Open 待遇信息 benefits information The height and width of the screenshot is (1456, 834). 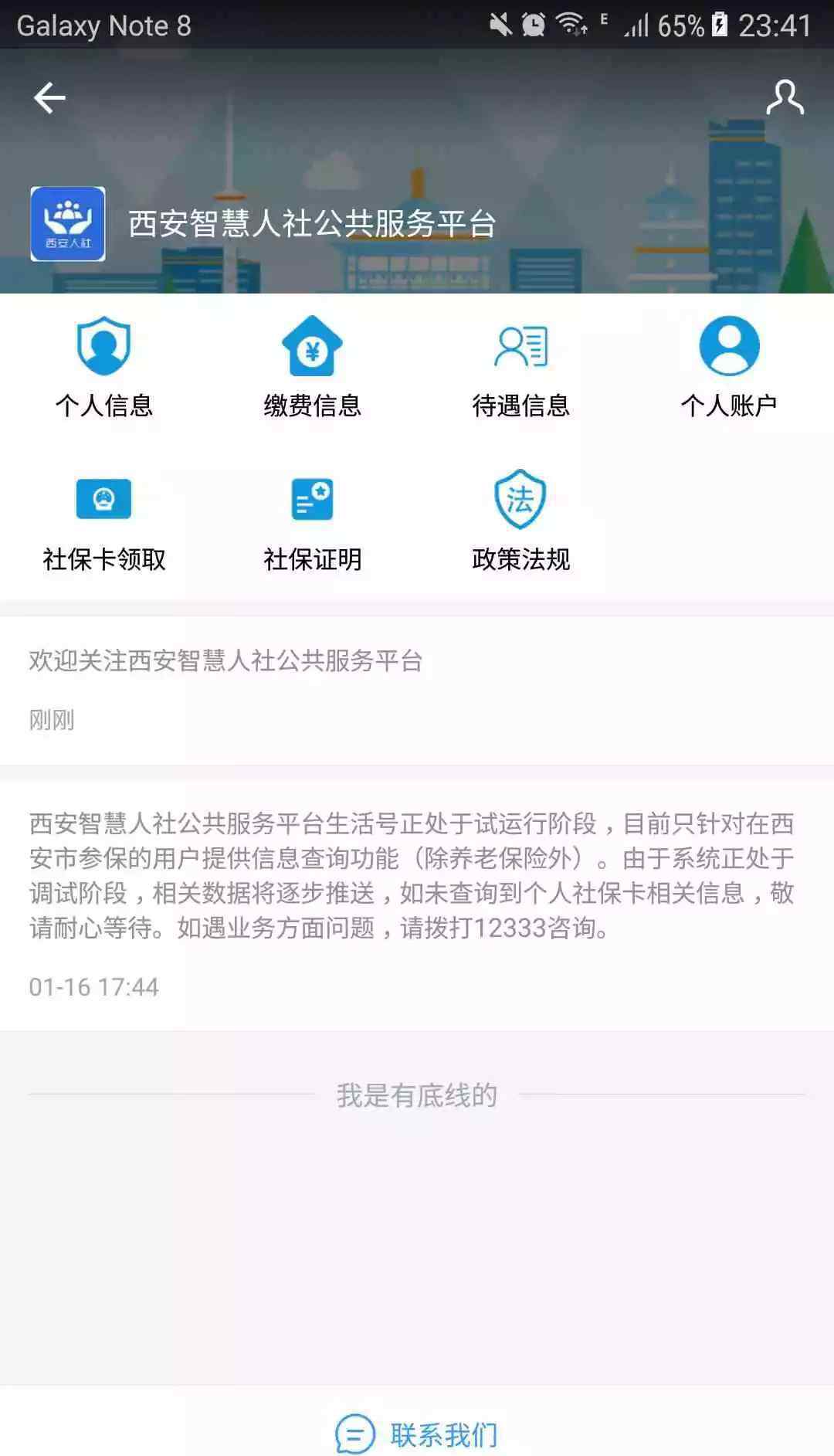pos(521,367)
